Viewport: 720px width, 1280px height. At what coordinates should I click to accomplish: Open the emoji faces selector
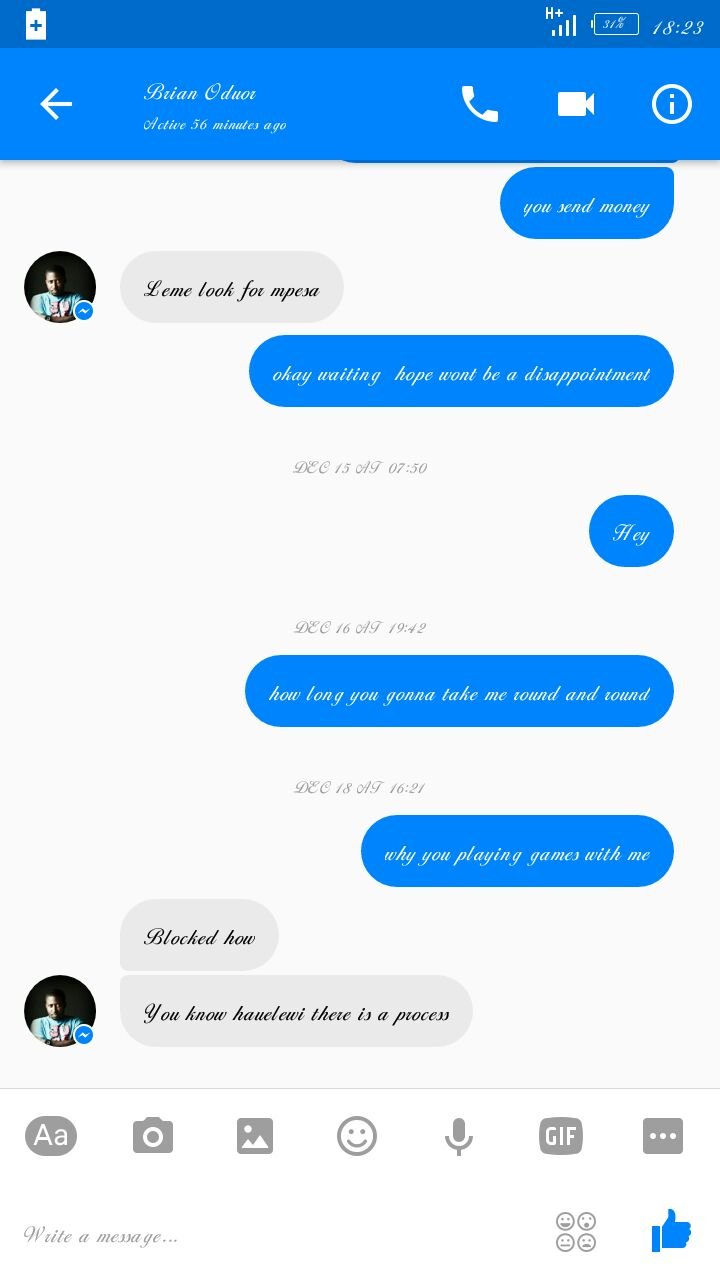(576, 1232)
